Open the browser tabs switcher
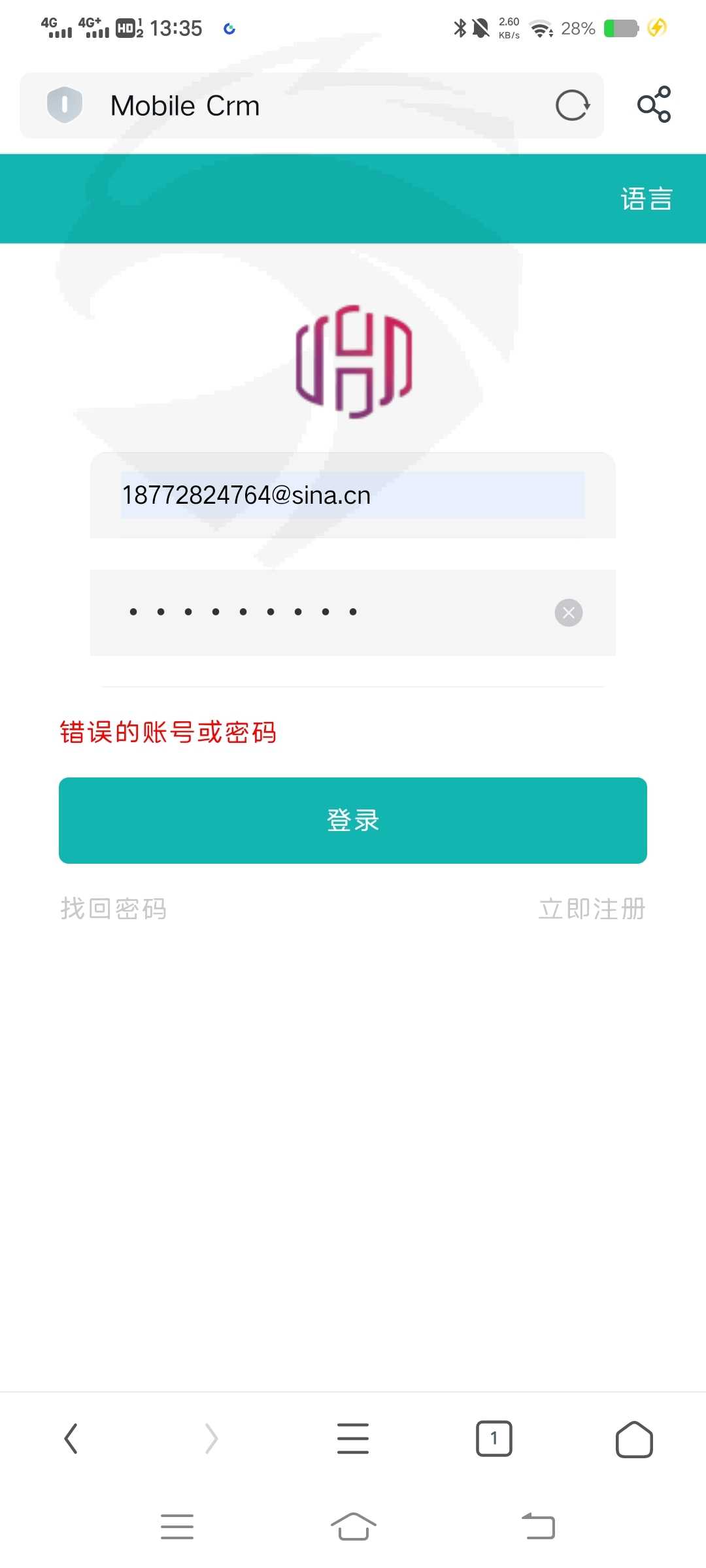 494,1439
